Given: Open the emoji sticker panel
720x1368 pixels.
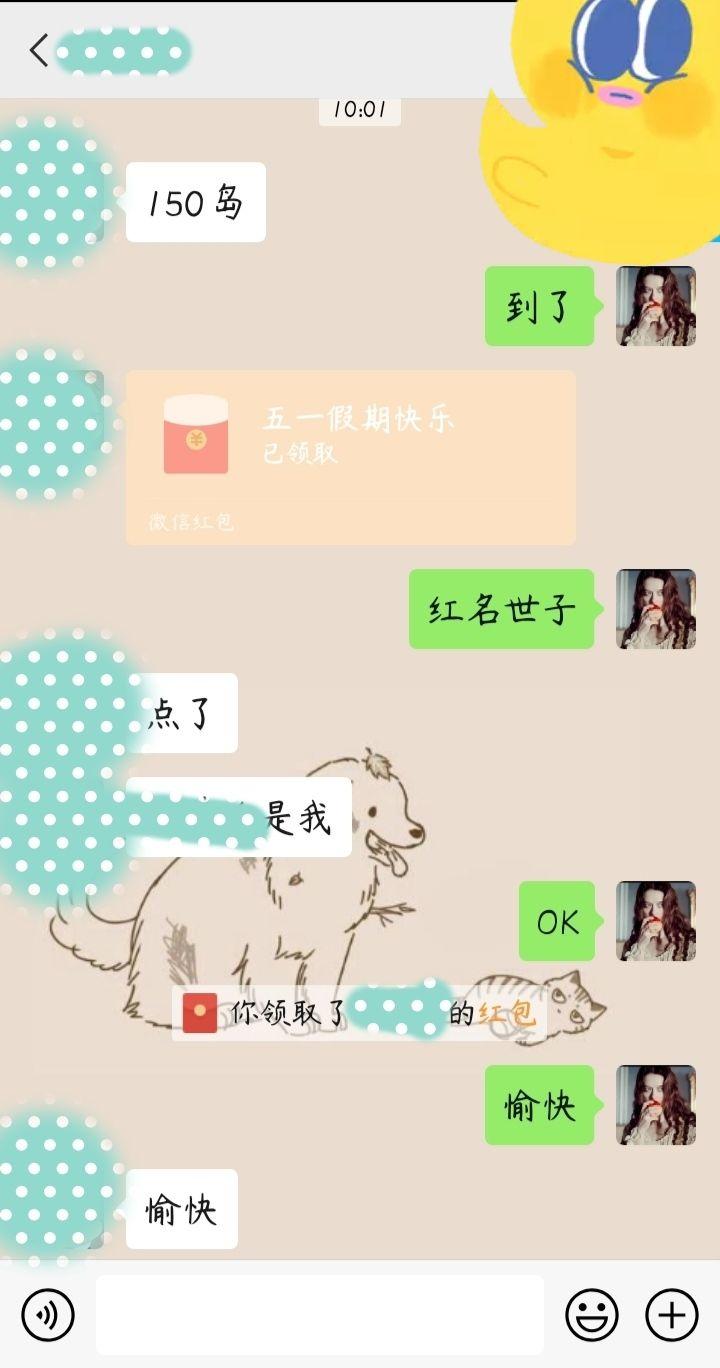Looking at the screenshot, I should [x=592, y=1314].
